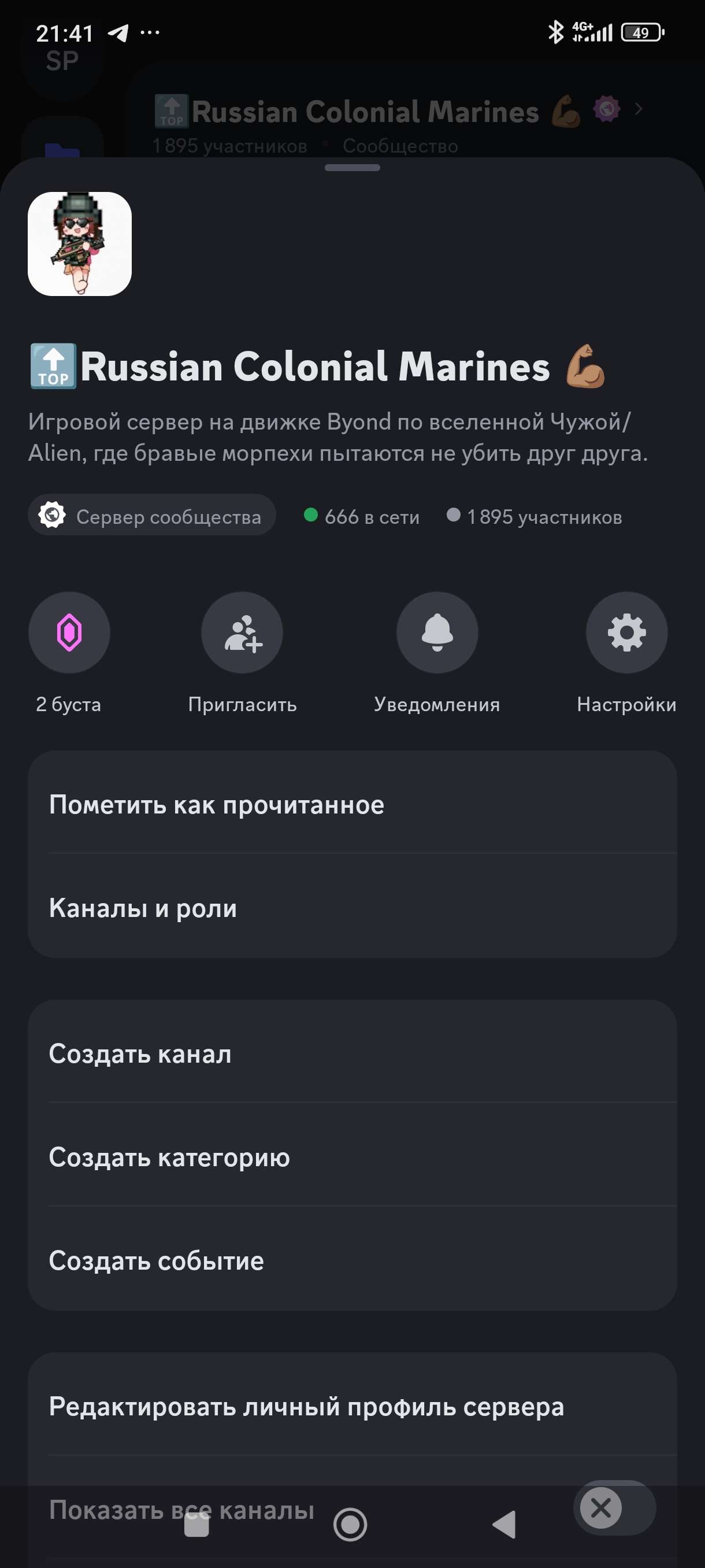Image resolution: width=705 pixels, height=1568 pixels.
Task: Select Пометить как прочитанное
Action: (351, 805)
